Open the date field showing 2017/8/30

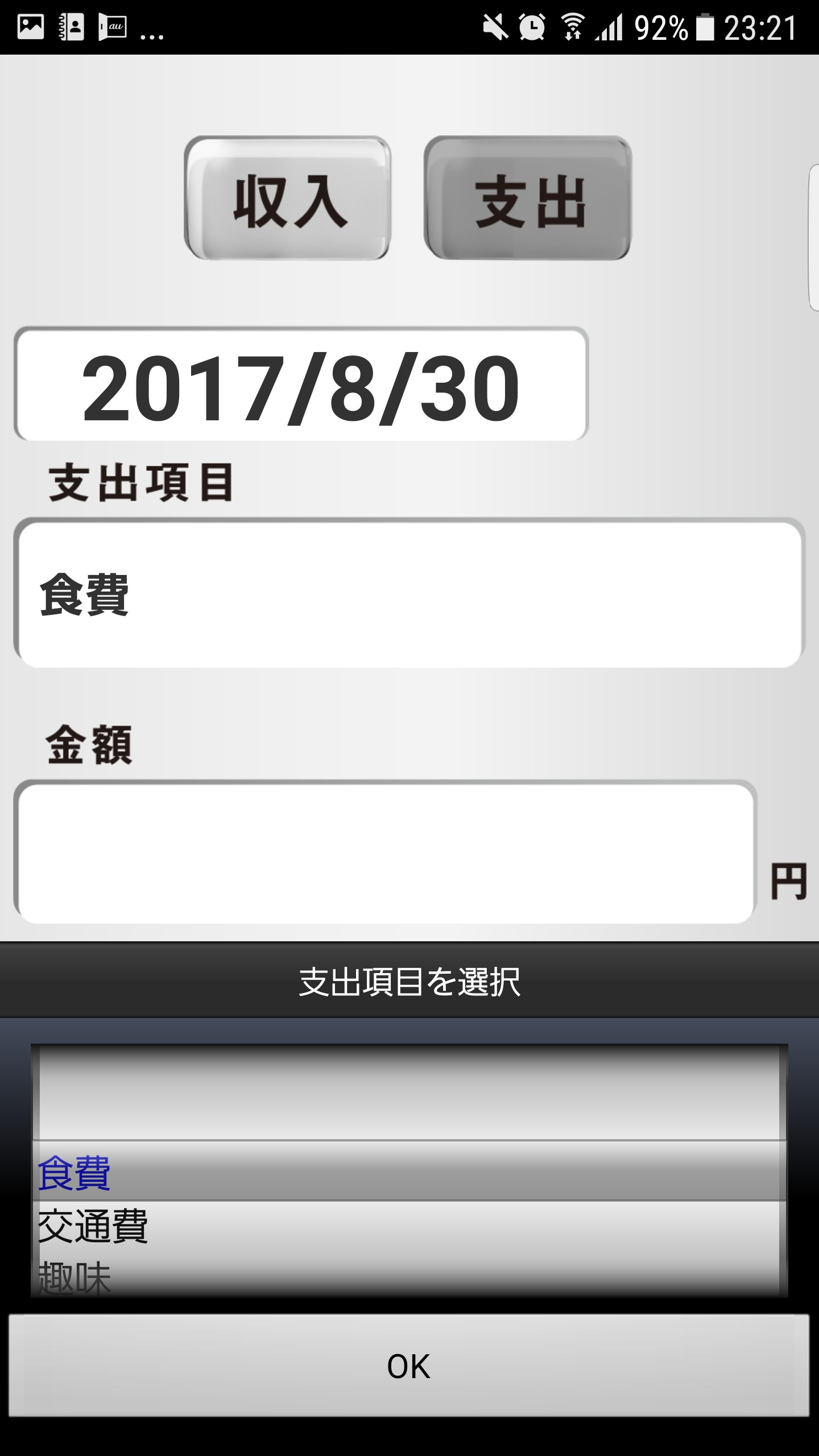[x=301, y=384]
